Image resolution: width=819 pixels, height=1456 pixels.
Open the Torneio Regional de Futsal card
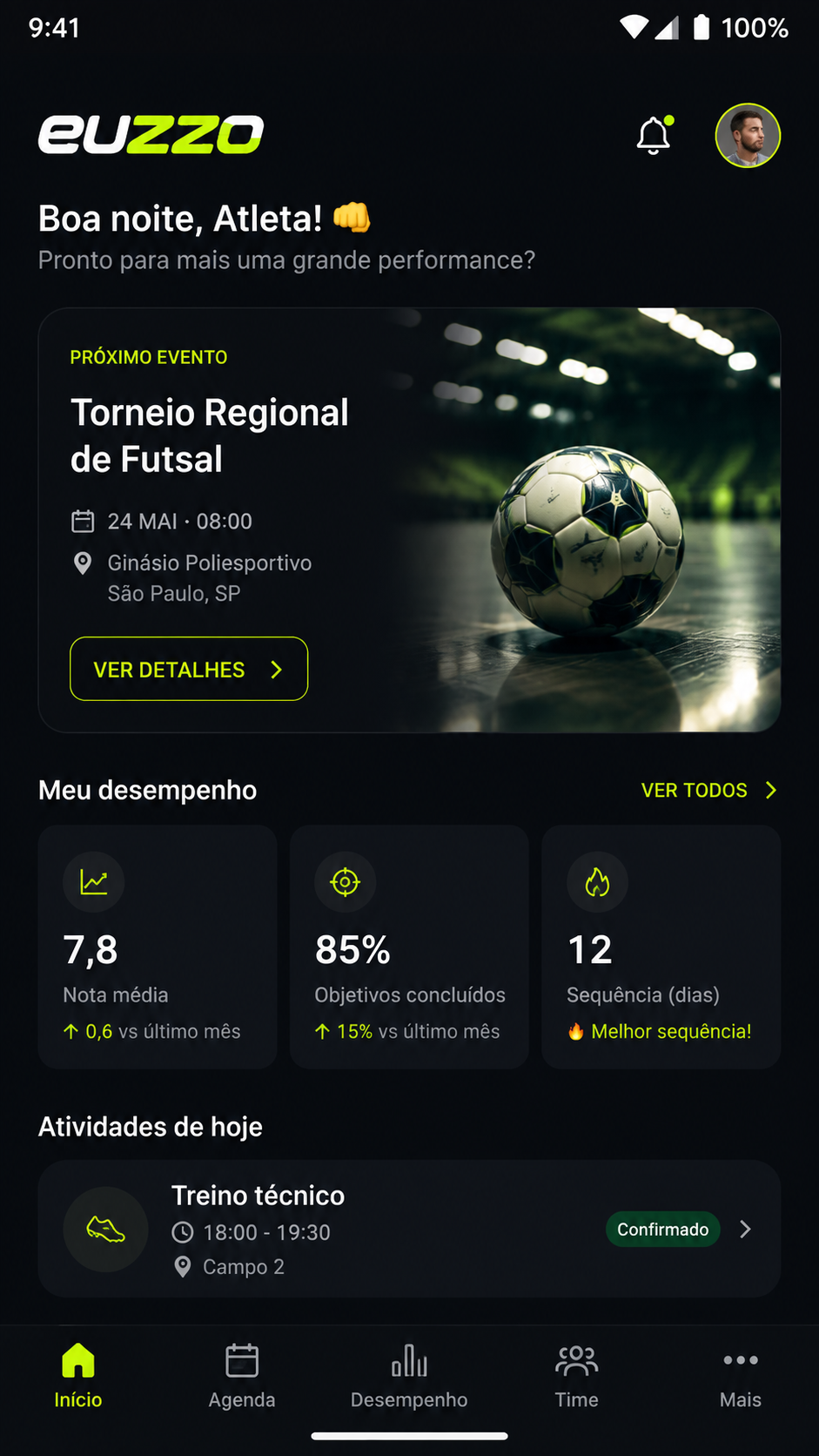pyautogui.click(x=409, y=520)
